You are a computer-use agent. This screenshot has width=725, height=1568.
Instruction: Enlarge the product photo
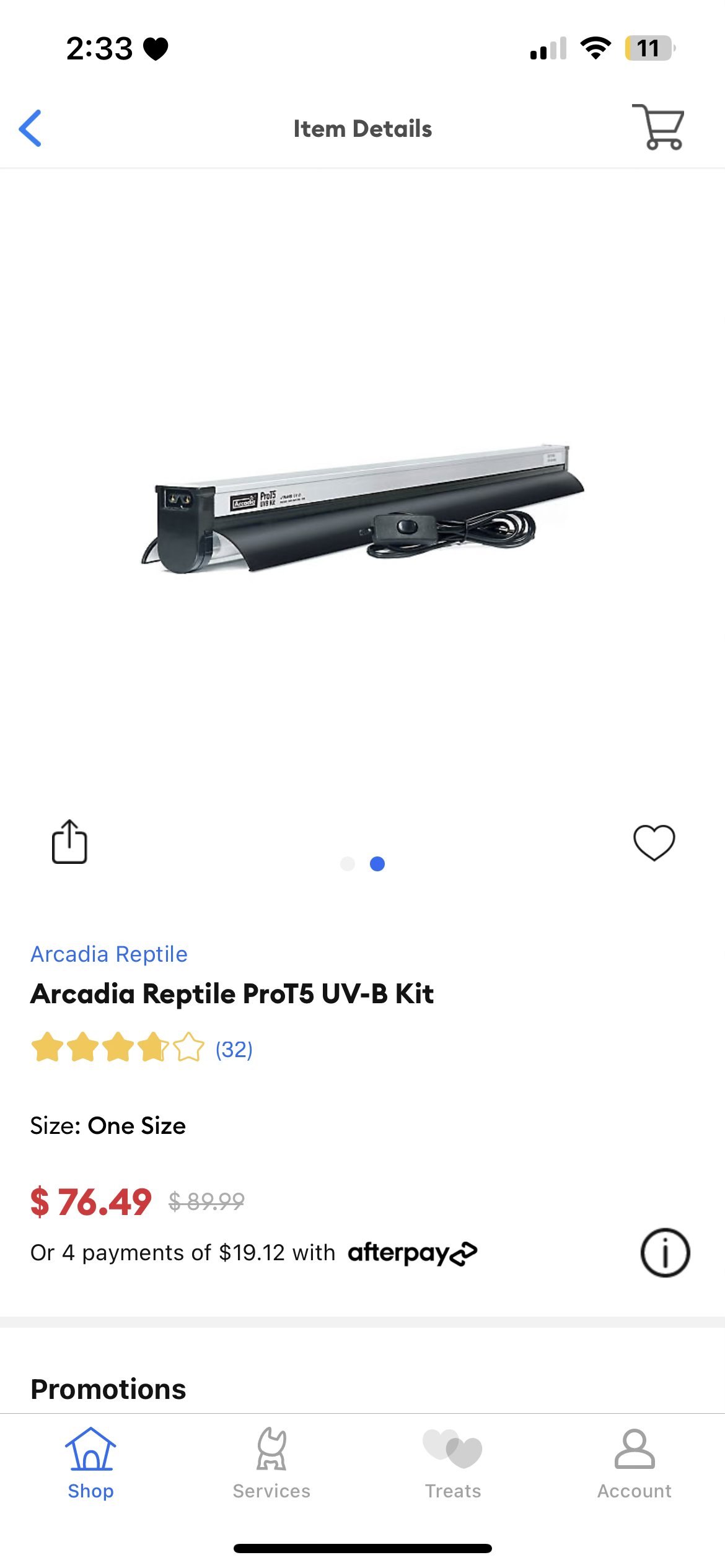point(362,508)
